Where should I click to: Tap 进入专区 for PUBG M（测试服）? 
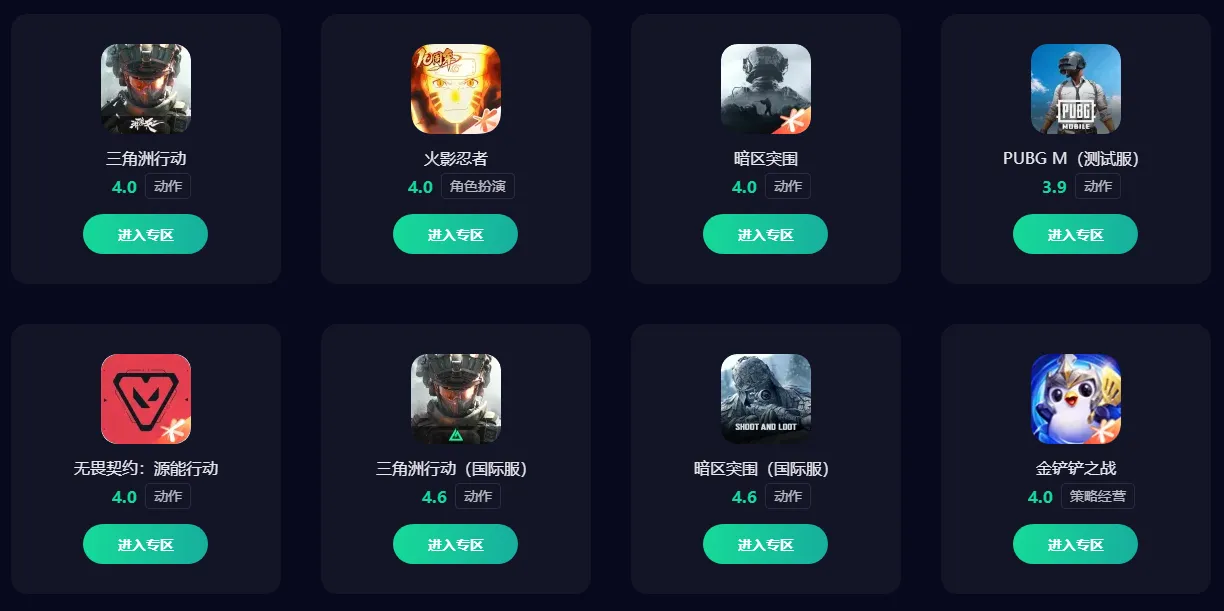(1075, 234)
